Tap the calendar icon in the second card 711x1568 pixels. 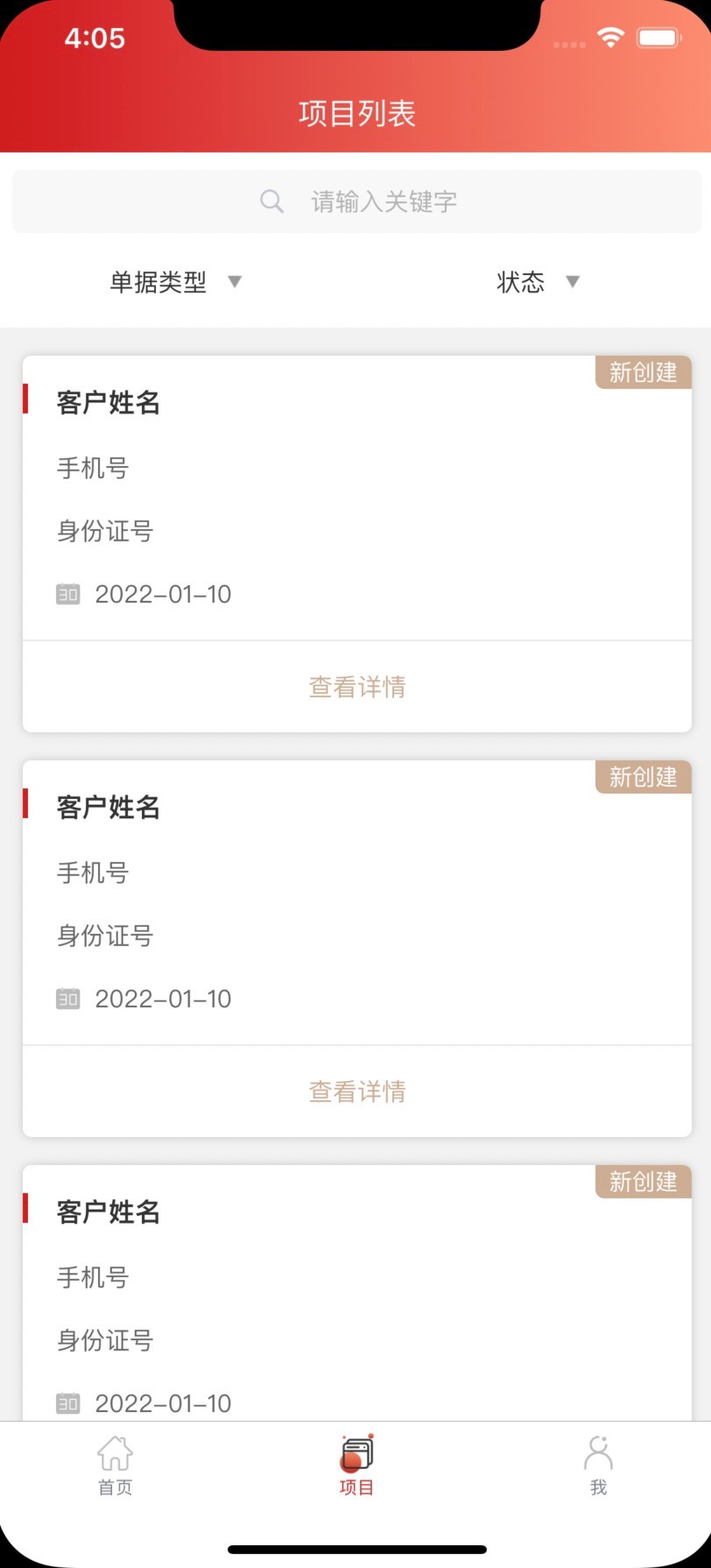pyautogui.click(x=67, y=999)
